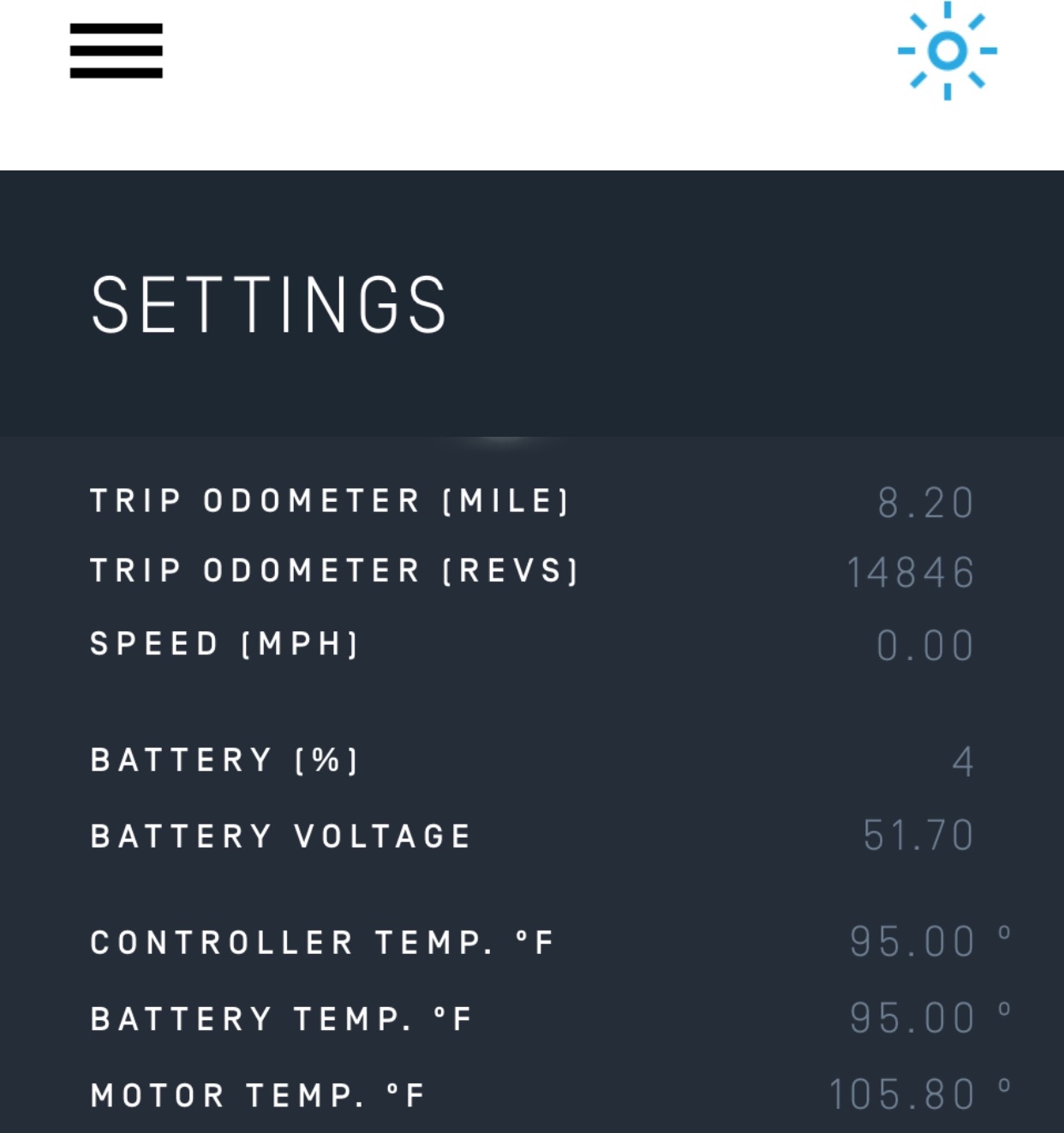Tap the blue light icon

[947, 51]
